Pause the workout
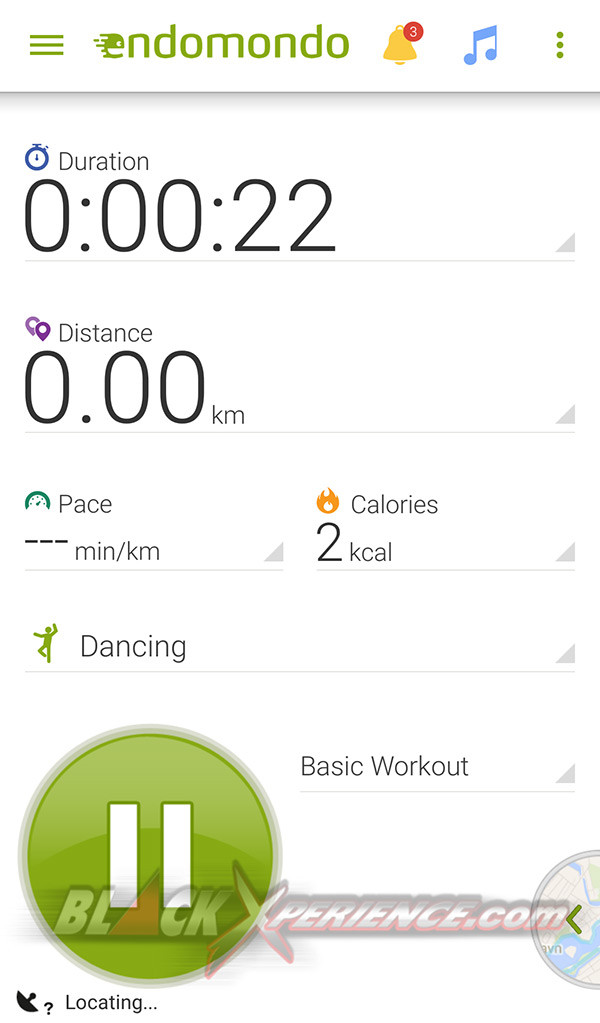 click(150, 855)
